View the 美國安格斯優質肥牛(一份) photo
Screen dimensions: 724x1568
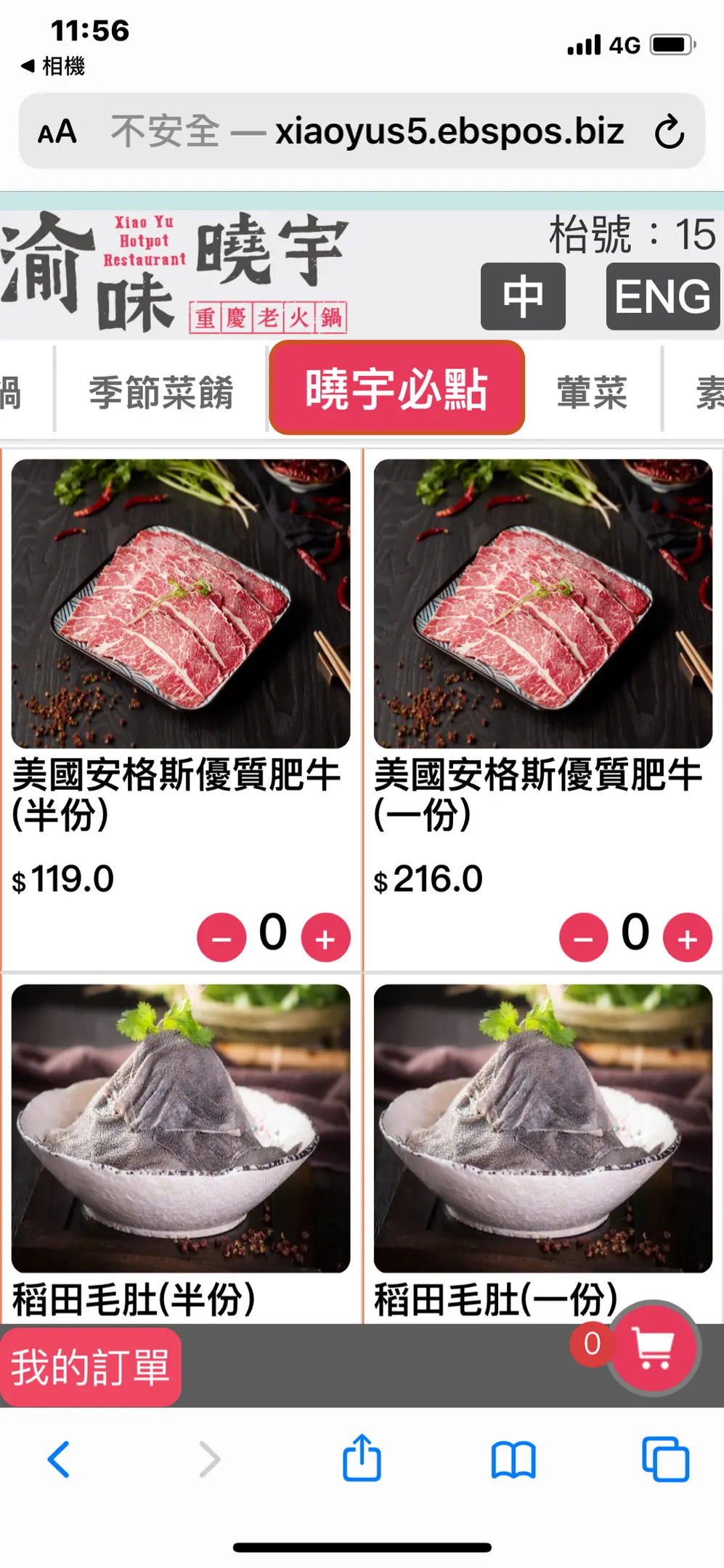point(542,603)
